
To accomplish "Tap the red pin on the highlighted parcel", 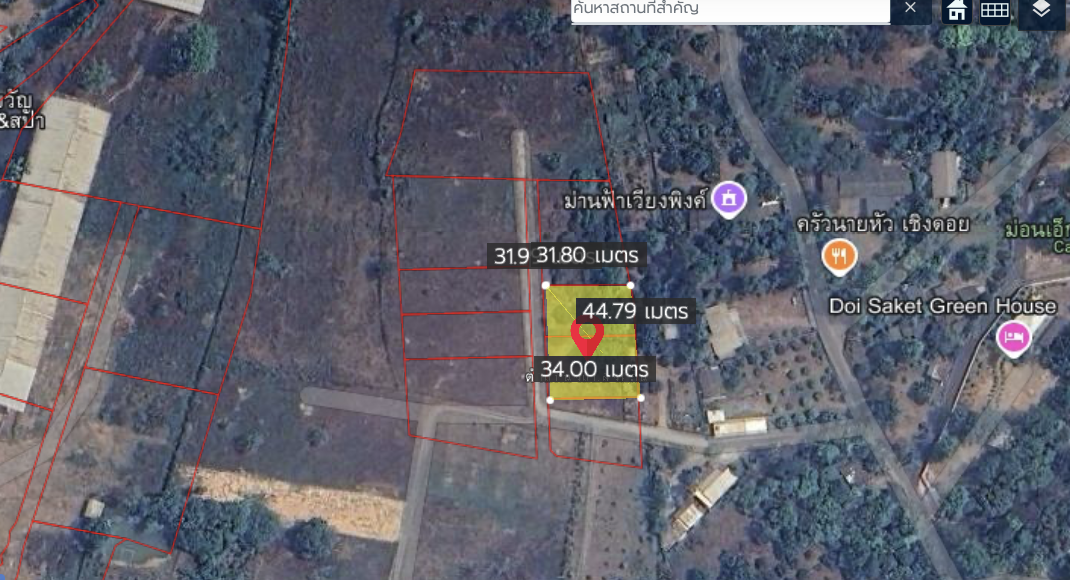I will (586, 336).
